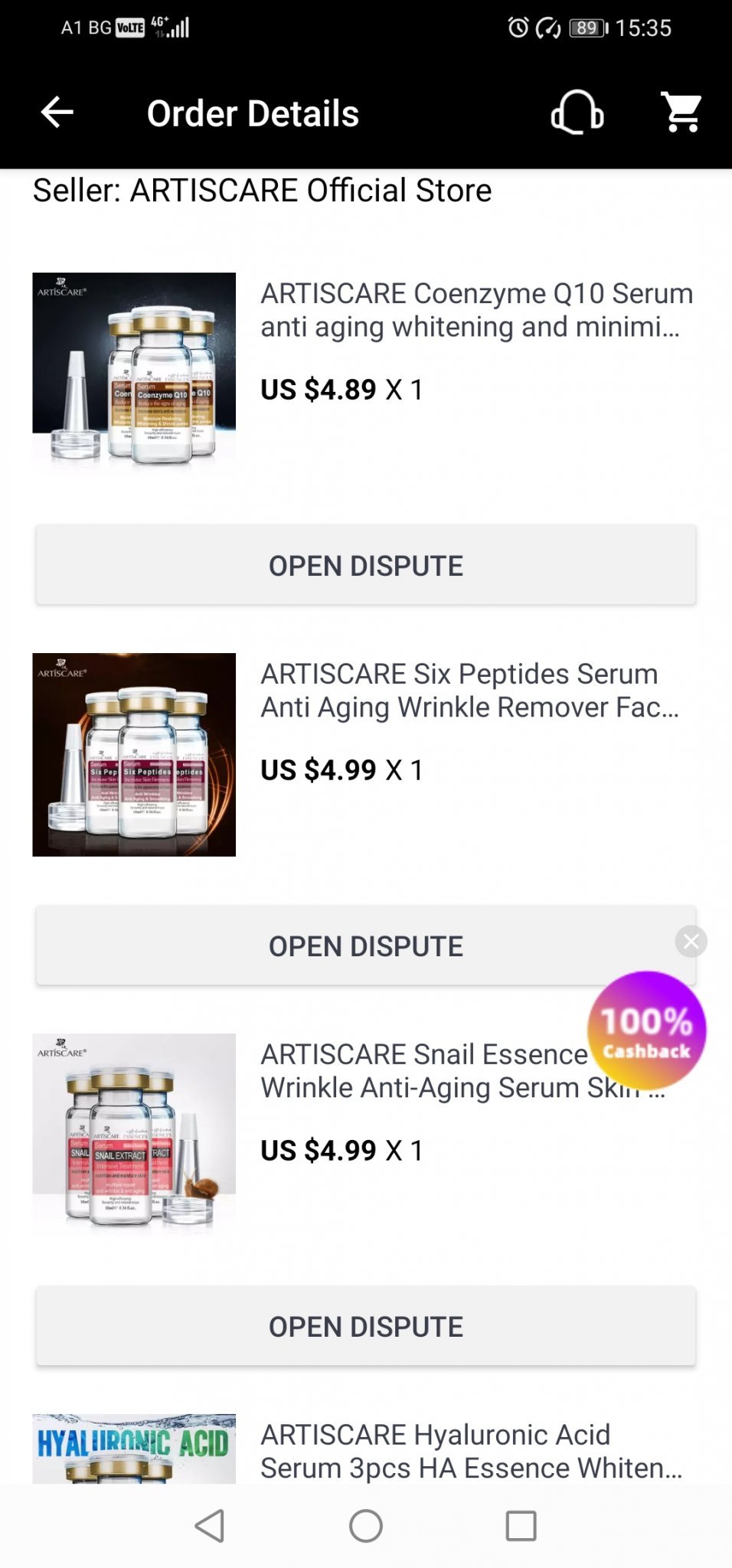
Task: Go back from Order Details
Action: tap(57, 113)
